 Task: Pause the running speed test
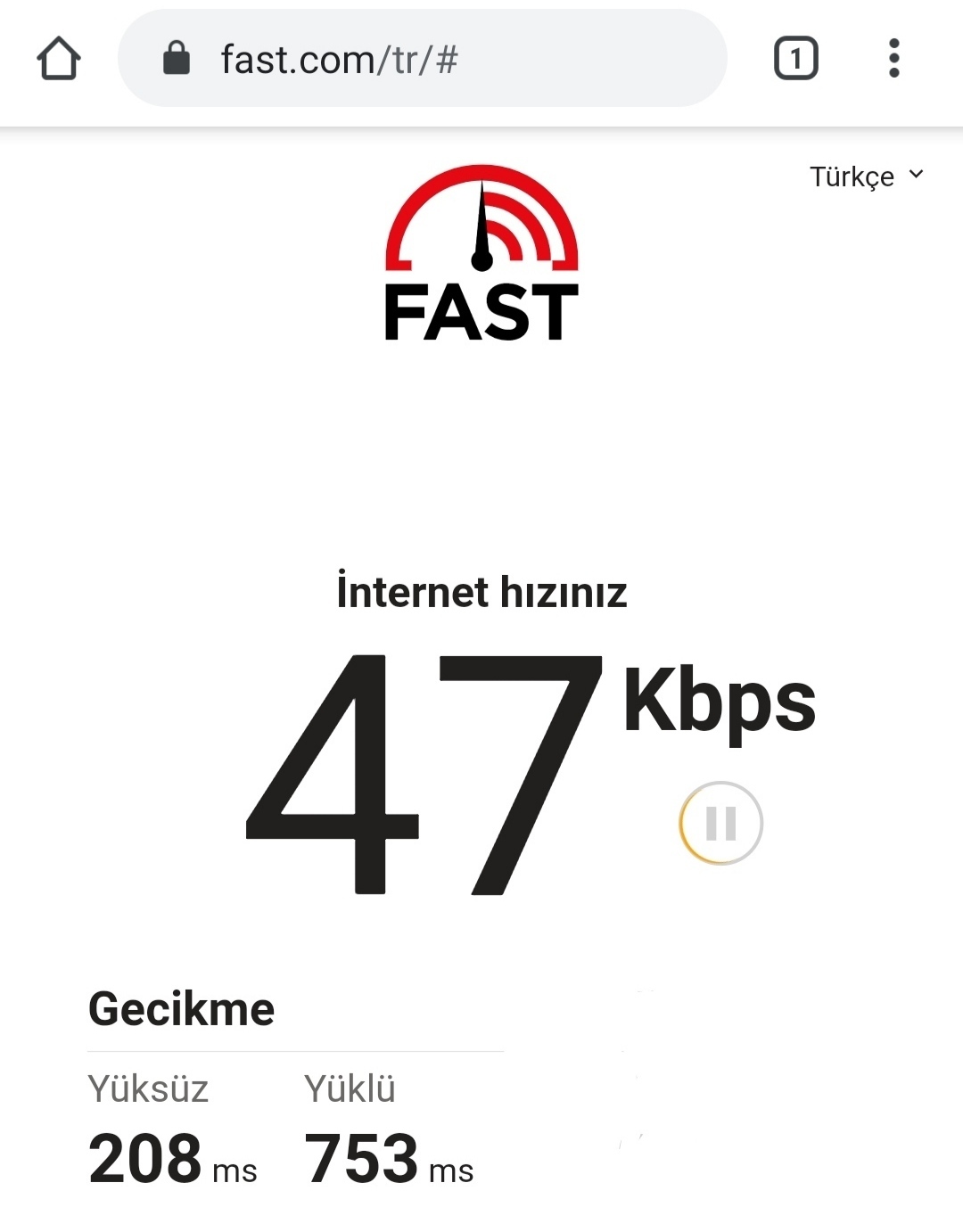click(x=720, y=823)
